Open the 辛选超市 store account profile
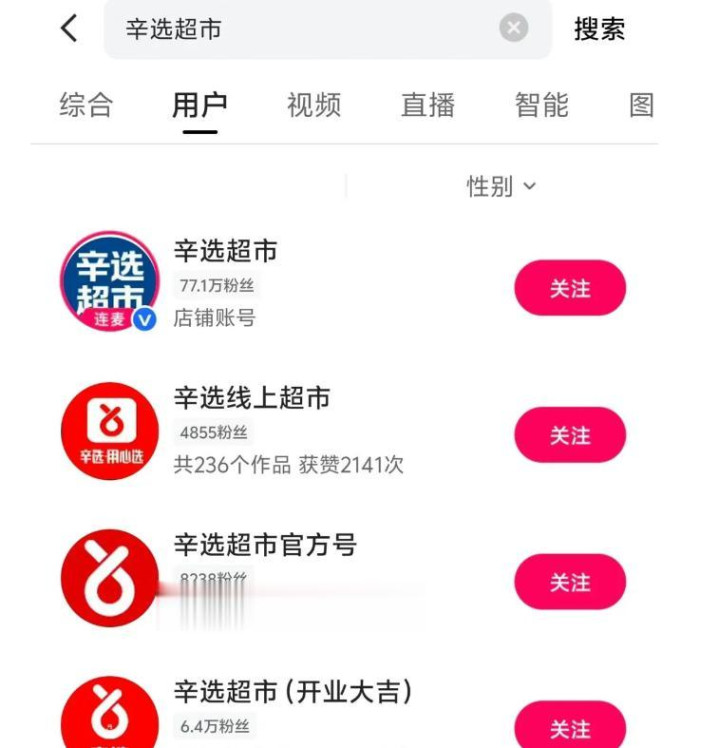Viewport: 719px width, 748px height. click(225, 251)
